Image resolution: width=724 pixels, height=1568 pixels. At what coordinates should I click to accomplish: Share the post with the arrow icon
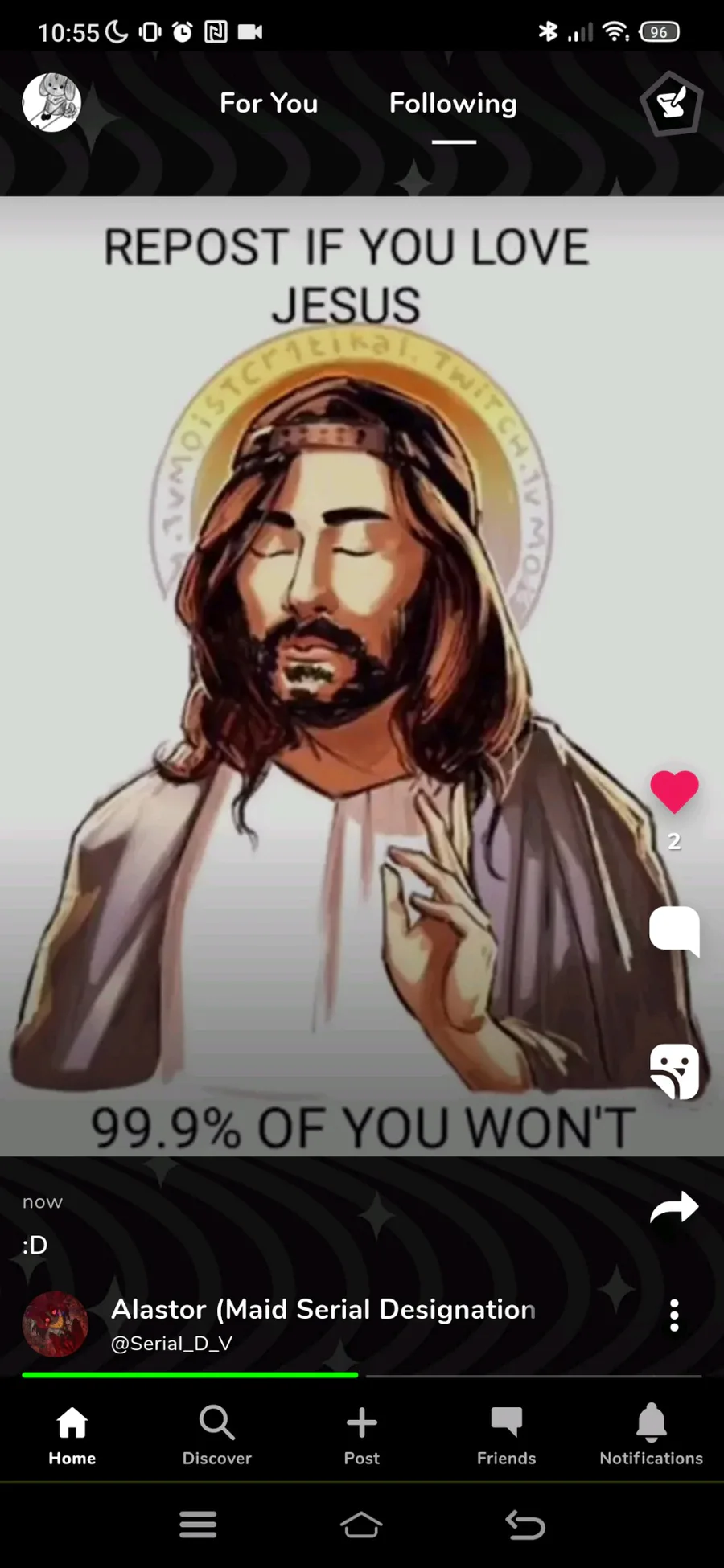pos(674,1206)
